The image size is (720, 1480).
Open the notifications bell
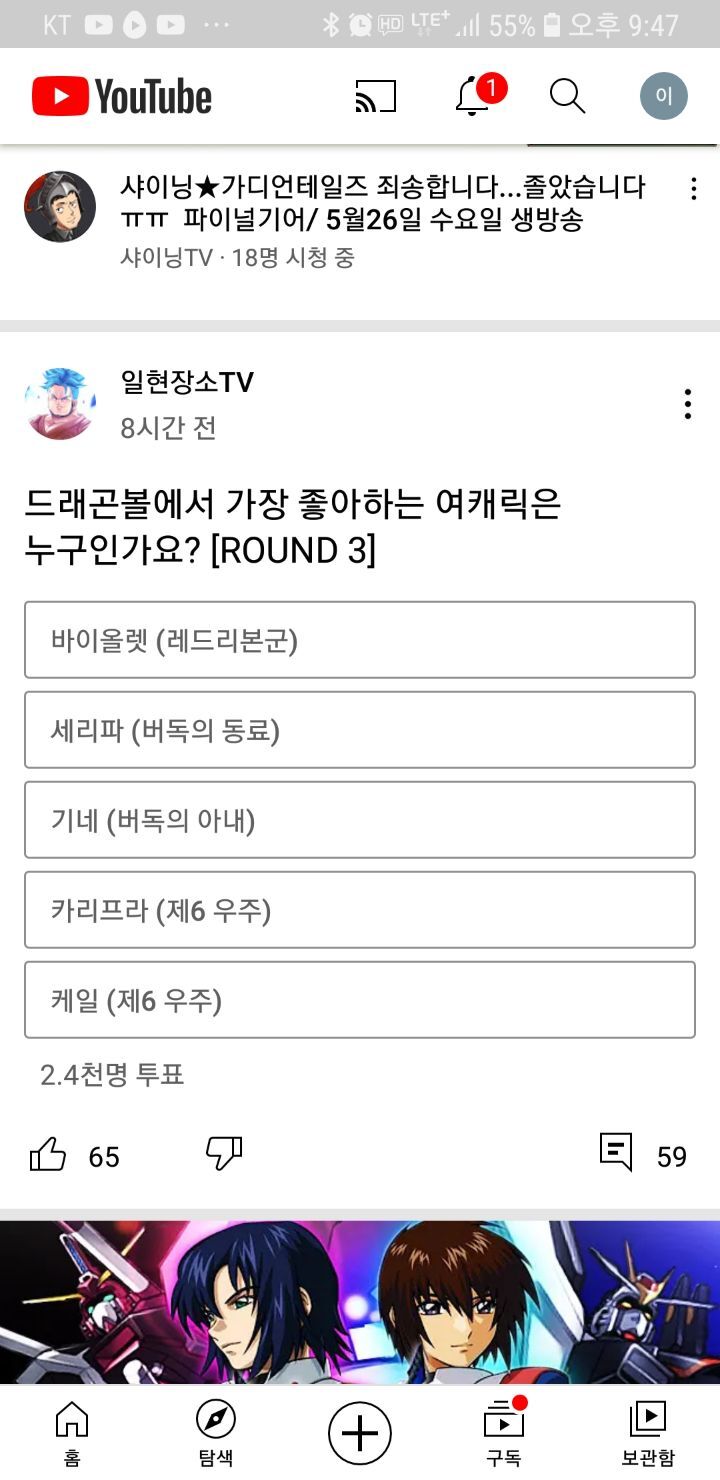point(473,97)
